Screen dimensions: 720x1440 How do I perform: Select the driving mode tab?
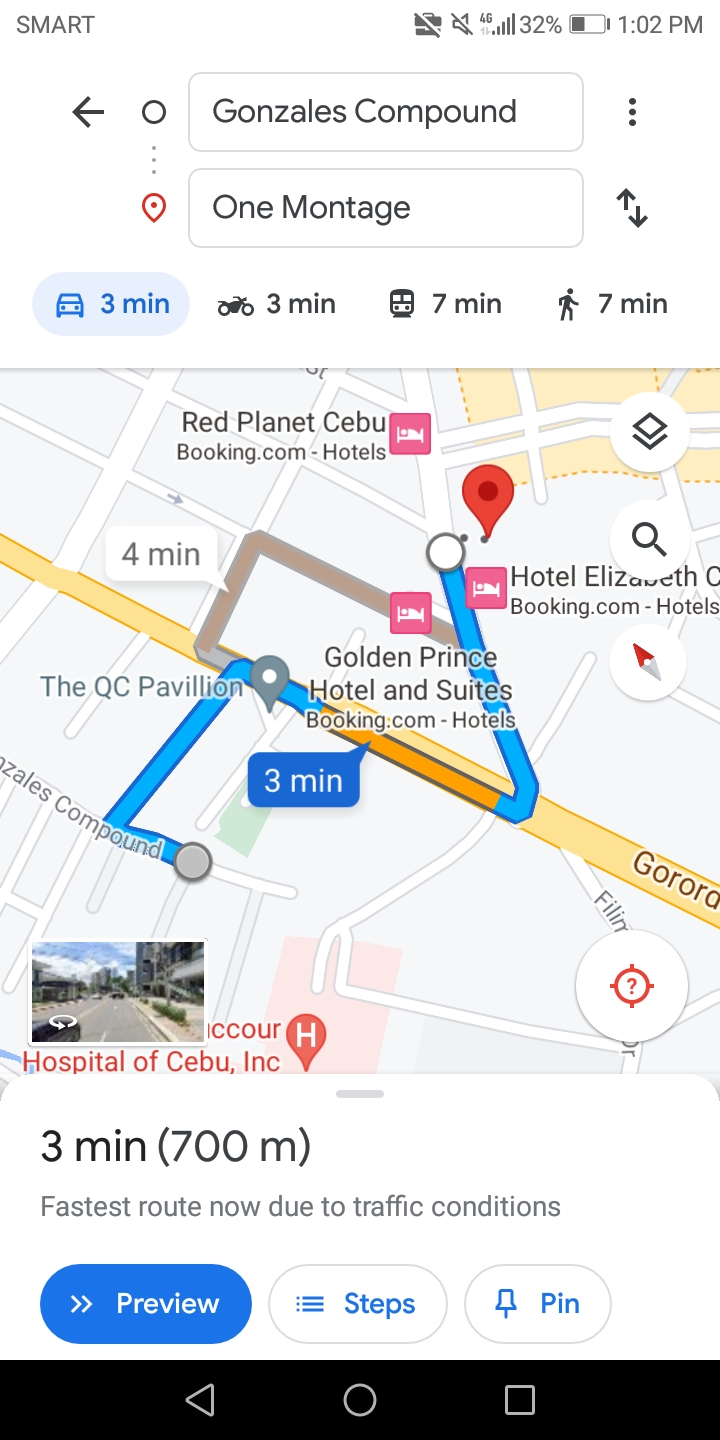[x=111, y=304]
